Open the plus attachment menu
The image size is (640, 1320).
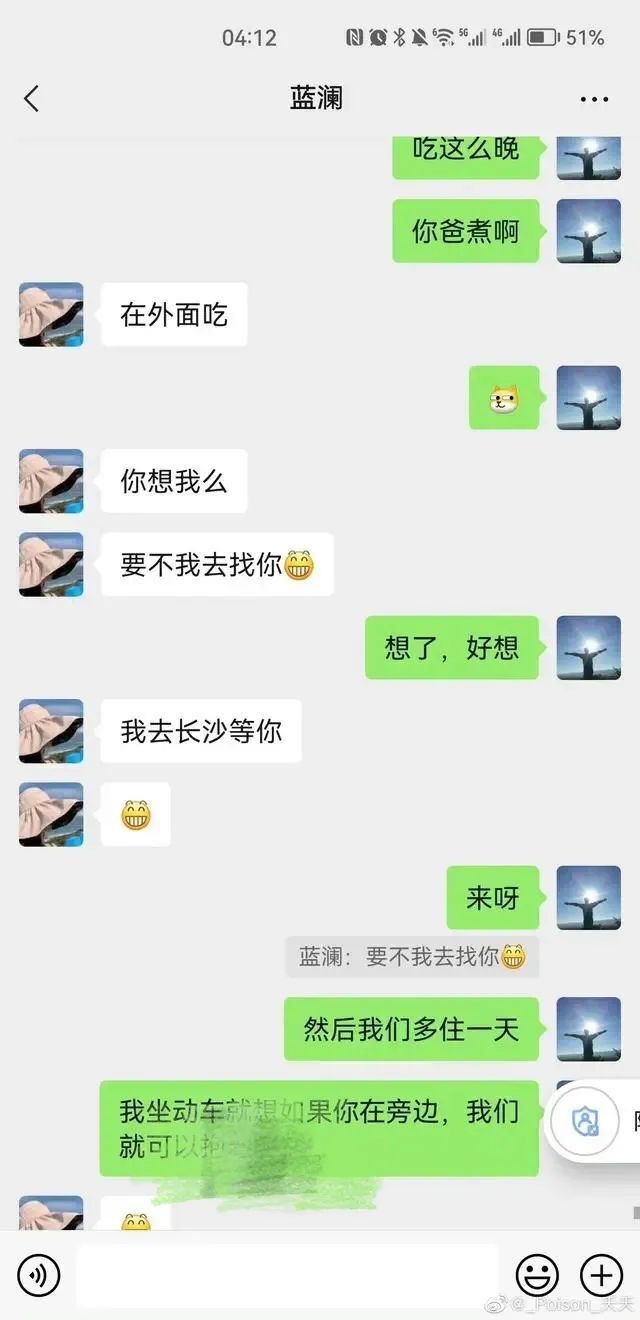coord(601,1275)
